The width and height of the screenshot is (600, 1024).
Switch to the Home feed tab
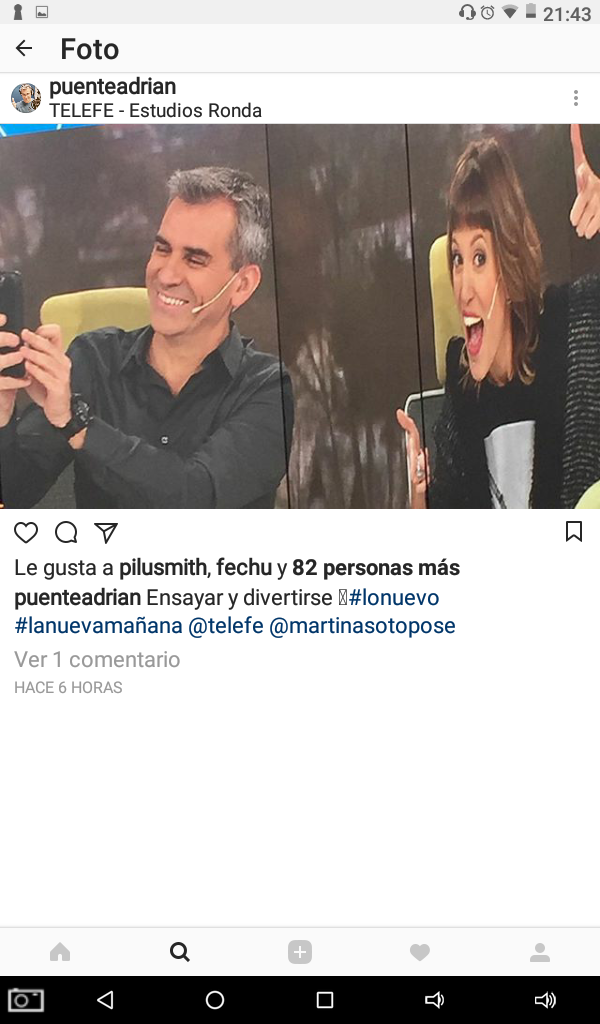(60, 952)
